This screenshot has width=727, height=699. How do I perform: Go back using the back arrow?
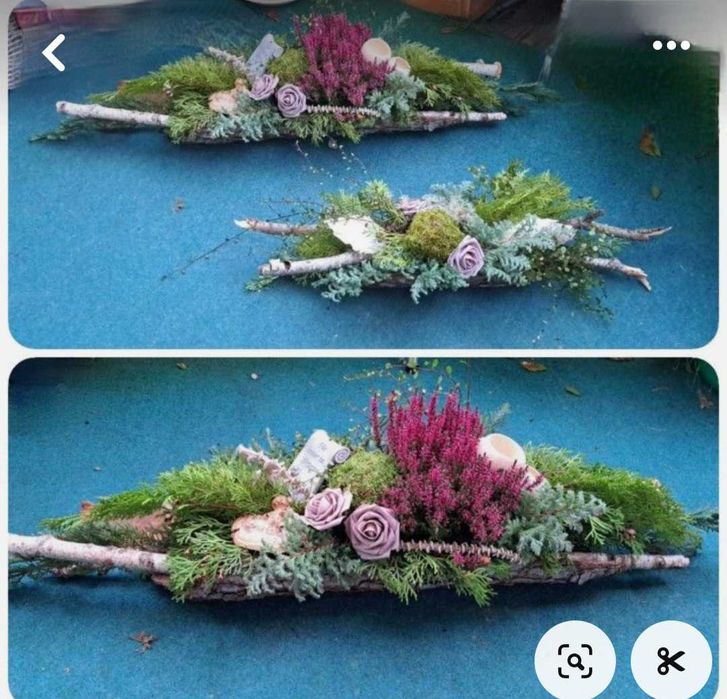pos(54,53)
